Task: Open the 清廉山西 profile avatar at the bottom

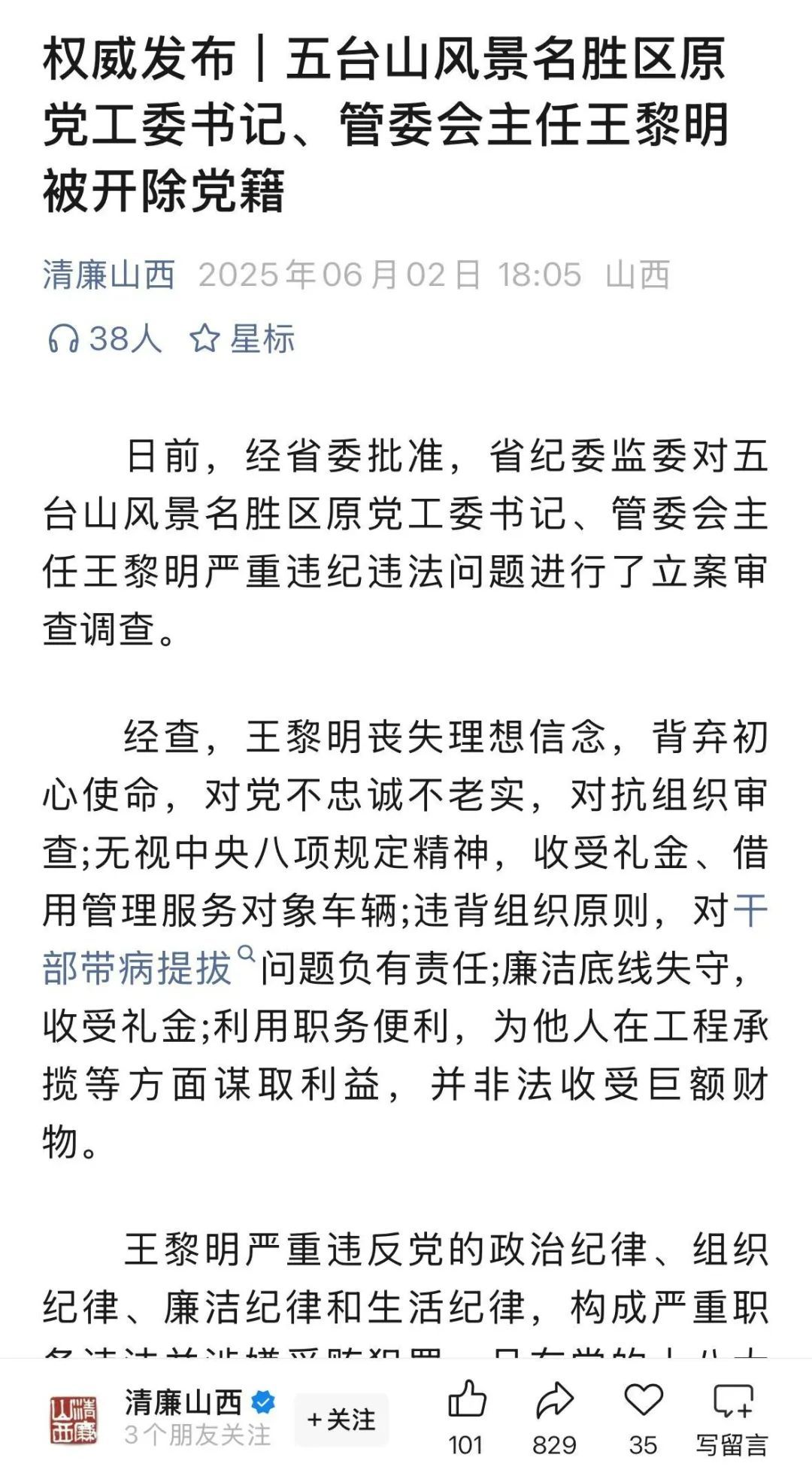Action: point(74,1420)
